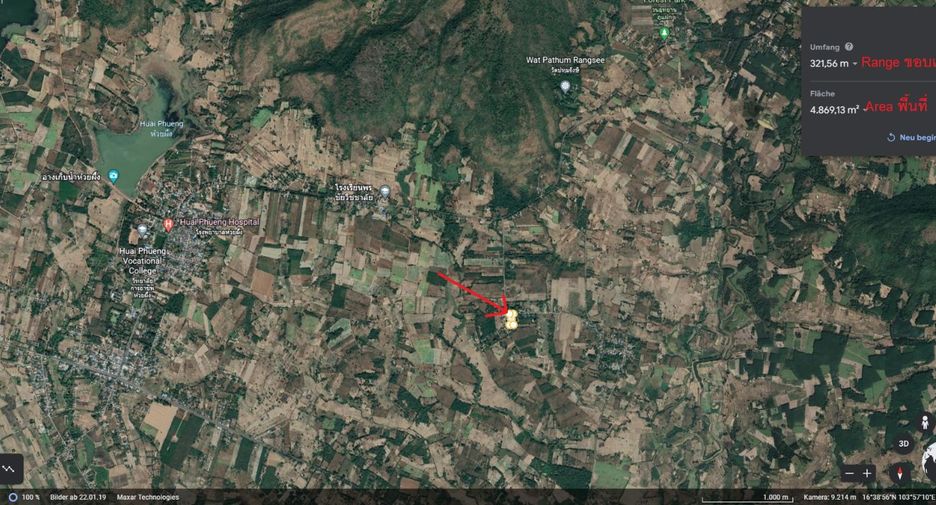The image size is (936, 505).
Task: Tap Neu beginnen to restart measurement
Action: point(911,137)
